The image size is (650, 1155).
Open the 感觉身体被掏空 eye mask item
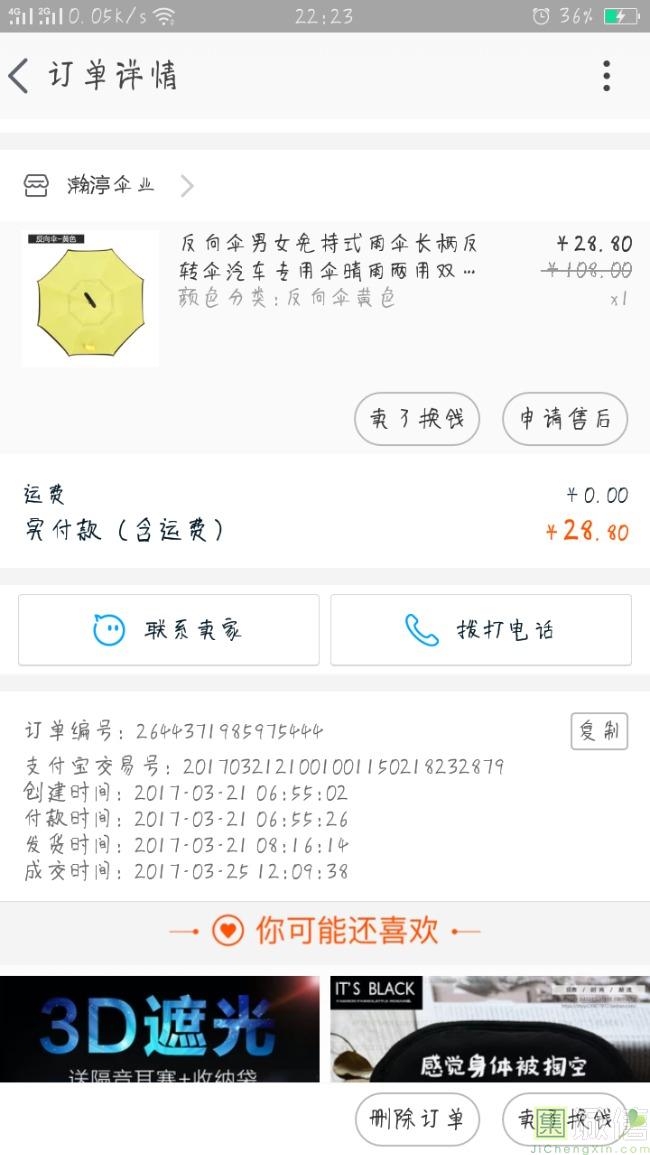click(490, 1029)
